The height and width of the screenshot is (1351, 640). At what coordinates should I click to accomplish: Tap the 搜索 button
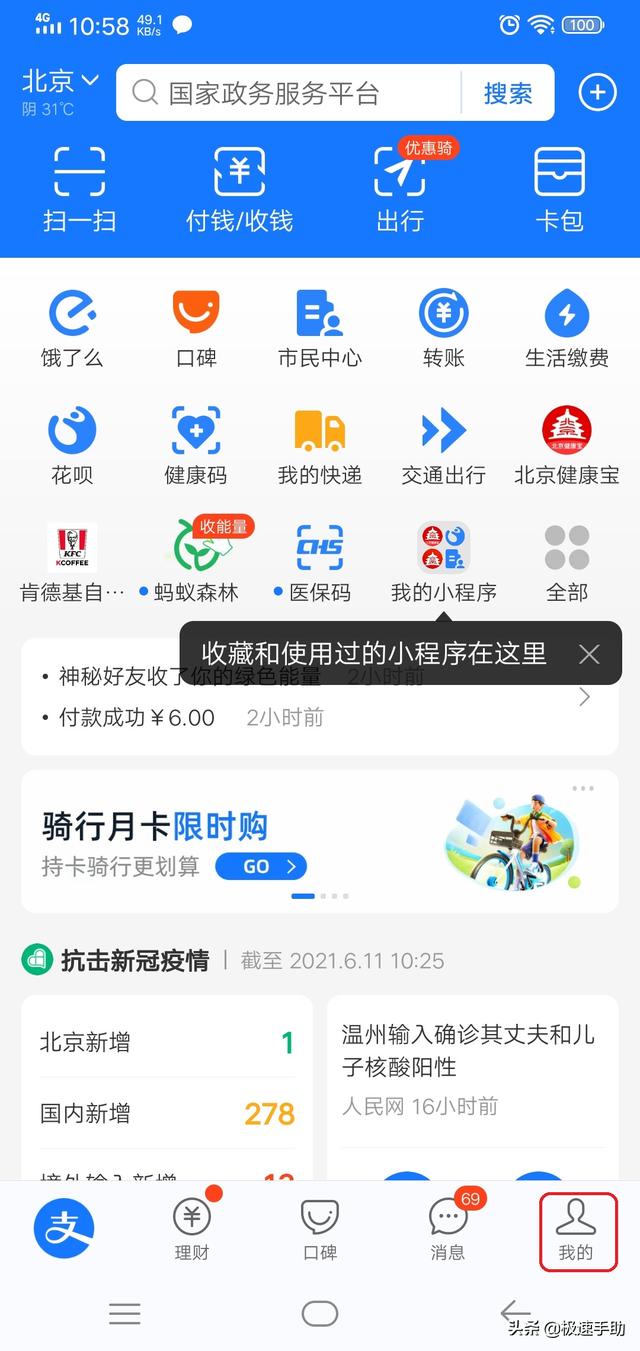coord(508,93)
